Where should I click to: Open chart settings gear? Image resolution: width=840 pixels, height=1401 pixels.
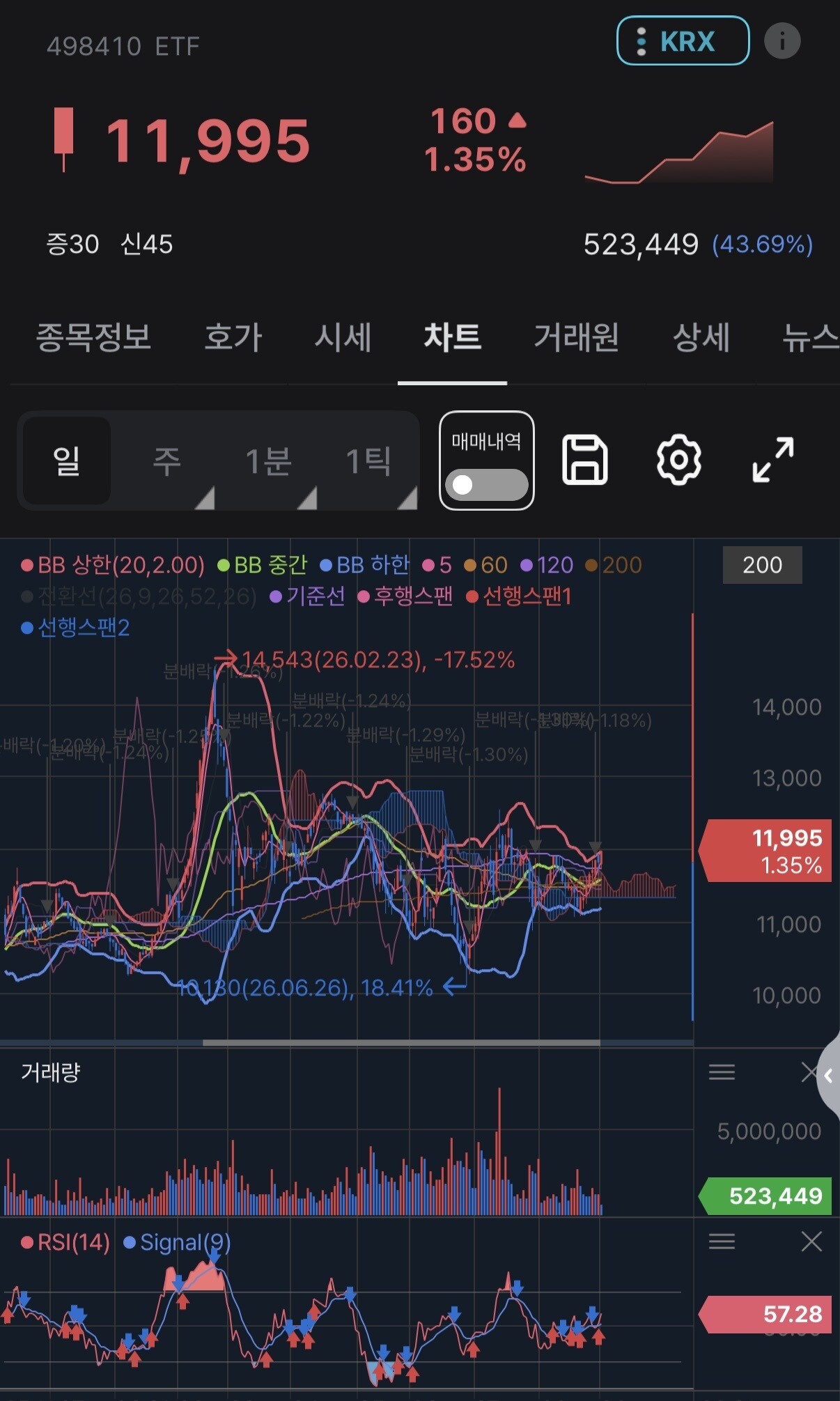coord(678,460)
